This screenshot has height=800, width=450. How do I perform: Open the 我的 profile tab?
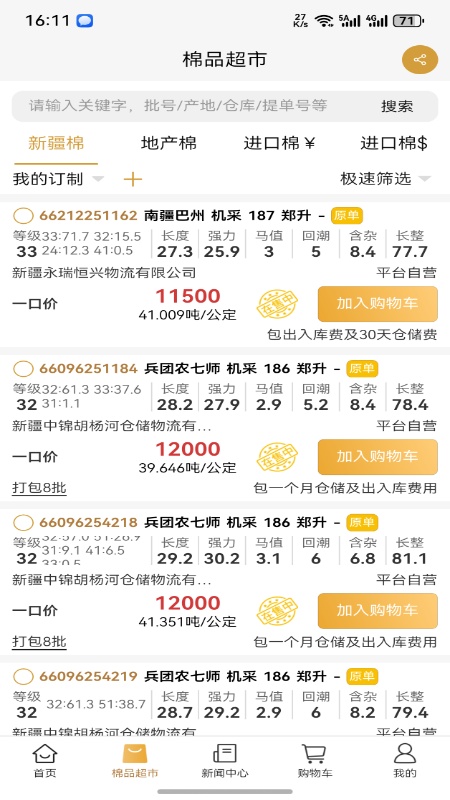[405, 760]
